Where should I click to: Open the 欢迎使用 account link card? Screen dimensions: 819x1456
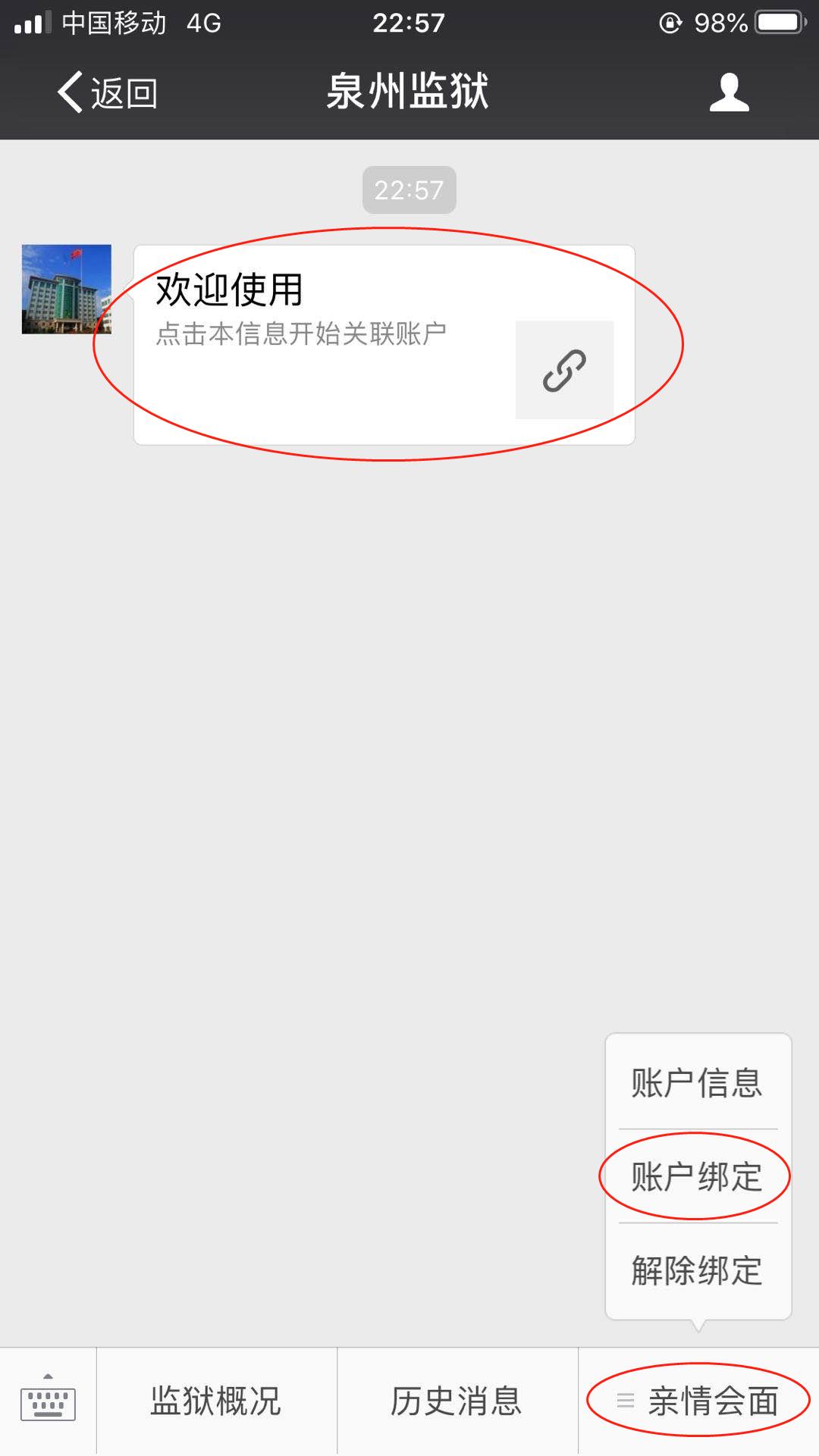tap(384, 345)
